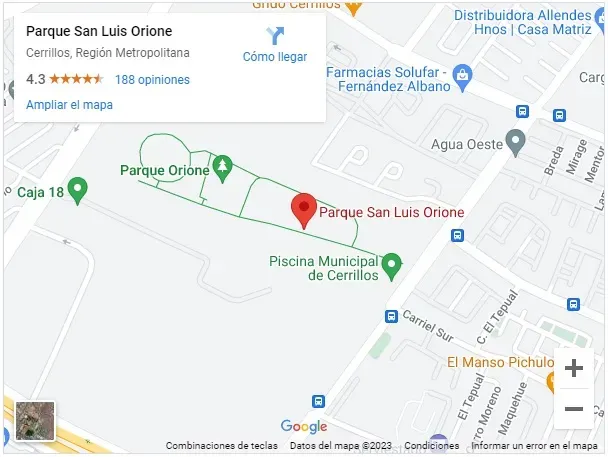Open the Condiciones terms link
Image resolution: width=608 pixels, height=457 pixels.
click(432, 446)
